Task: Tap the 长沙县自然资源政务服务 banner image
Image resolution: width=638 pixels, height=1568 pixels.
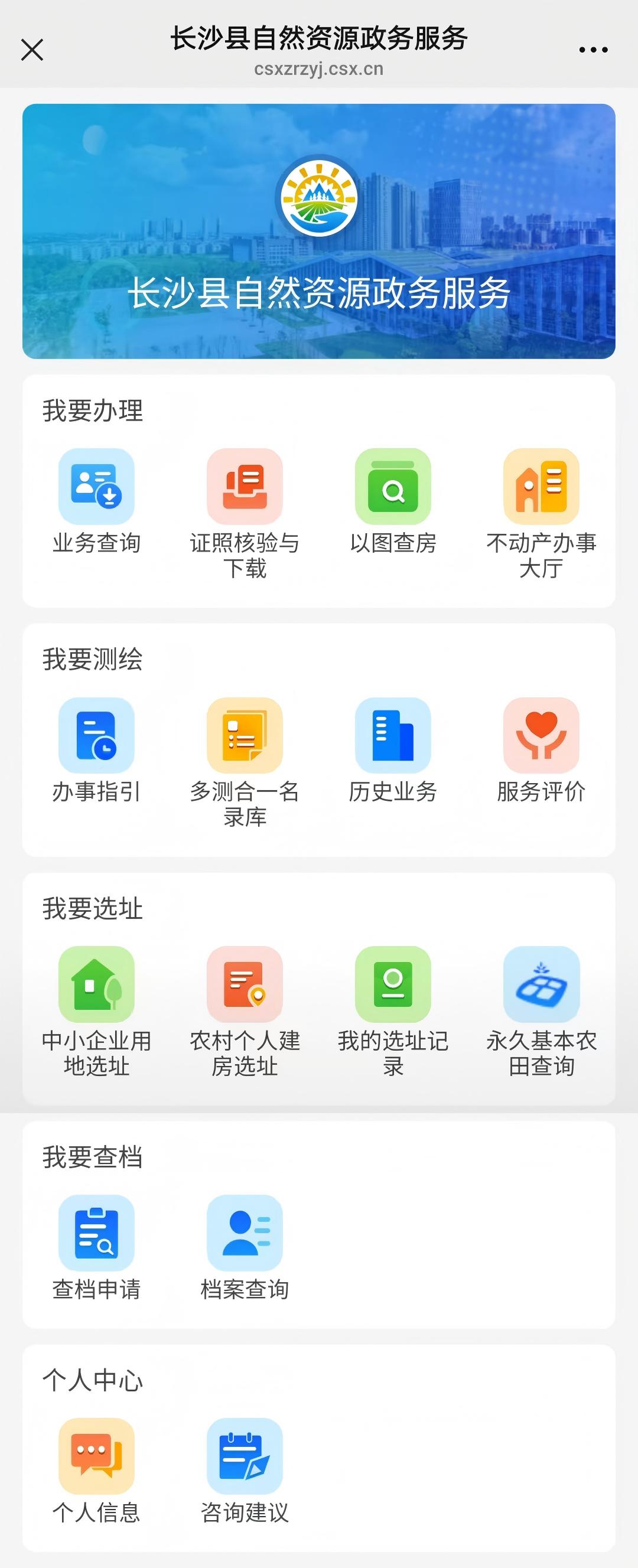Action: point(319,232)
